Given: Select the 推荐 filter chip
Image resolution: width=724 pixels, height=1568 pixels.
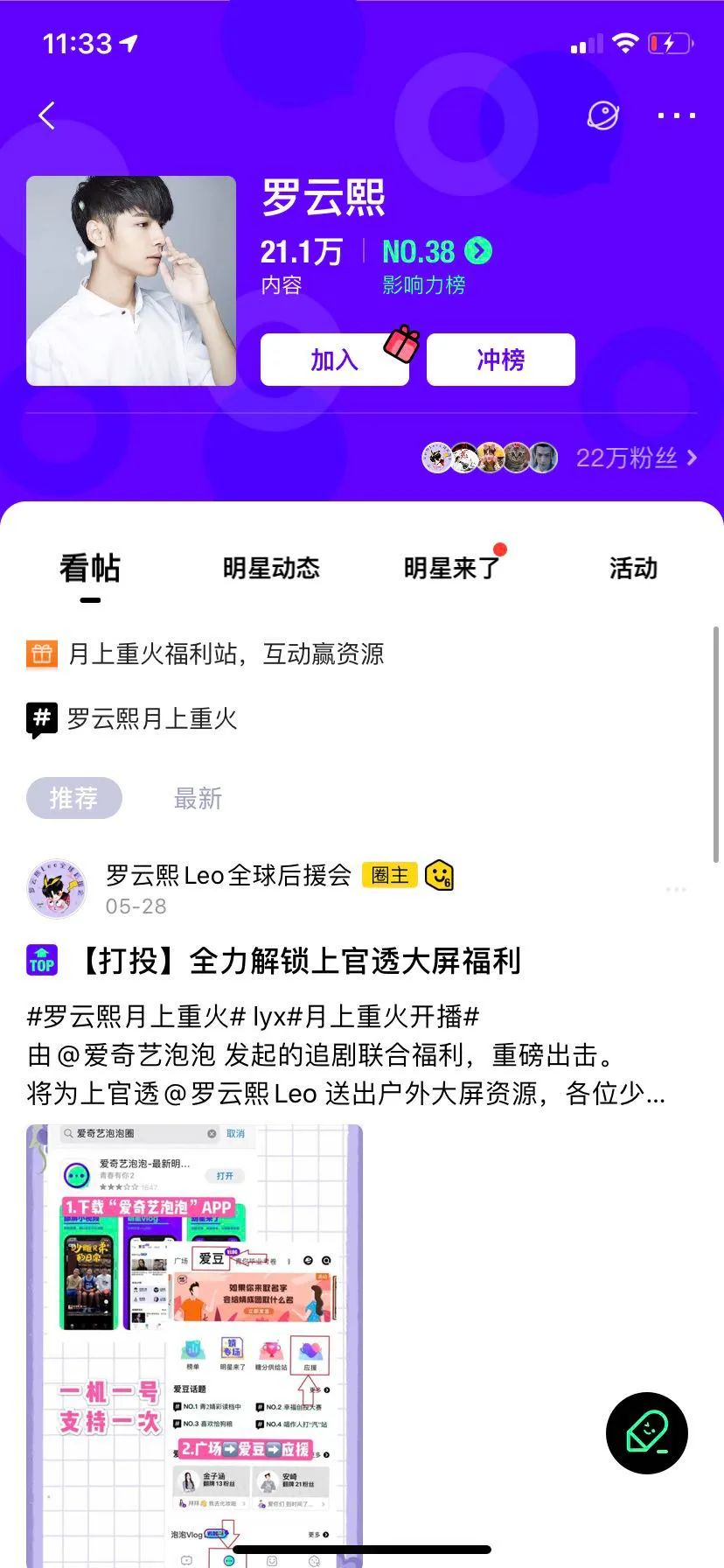Looking at the screenshot, I should click(73, 798).
